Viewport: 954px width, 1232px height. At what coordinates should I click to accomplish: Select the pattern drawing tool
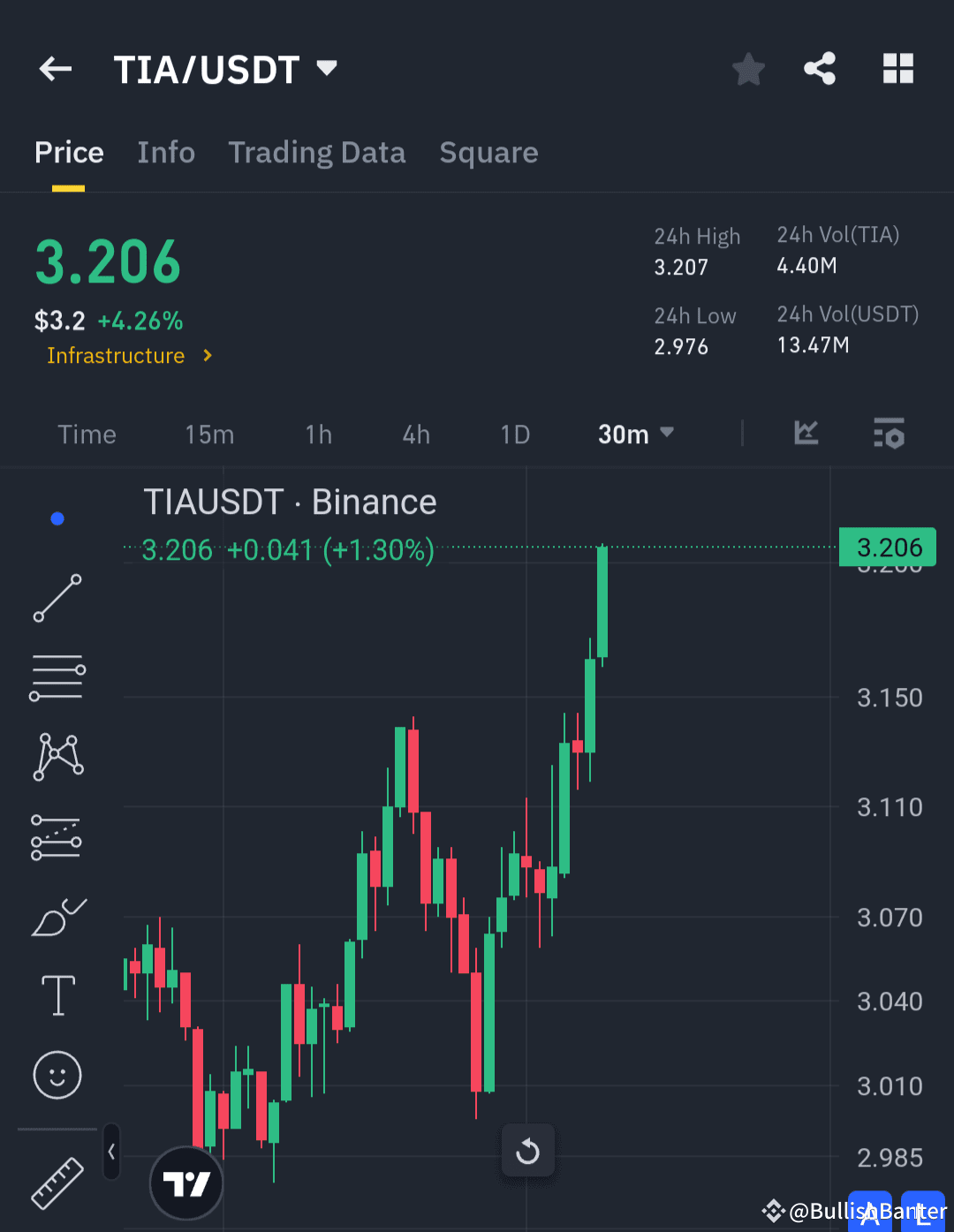[x=57, y=756]
